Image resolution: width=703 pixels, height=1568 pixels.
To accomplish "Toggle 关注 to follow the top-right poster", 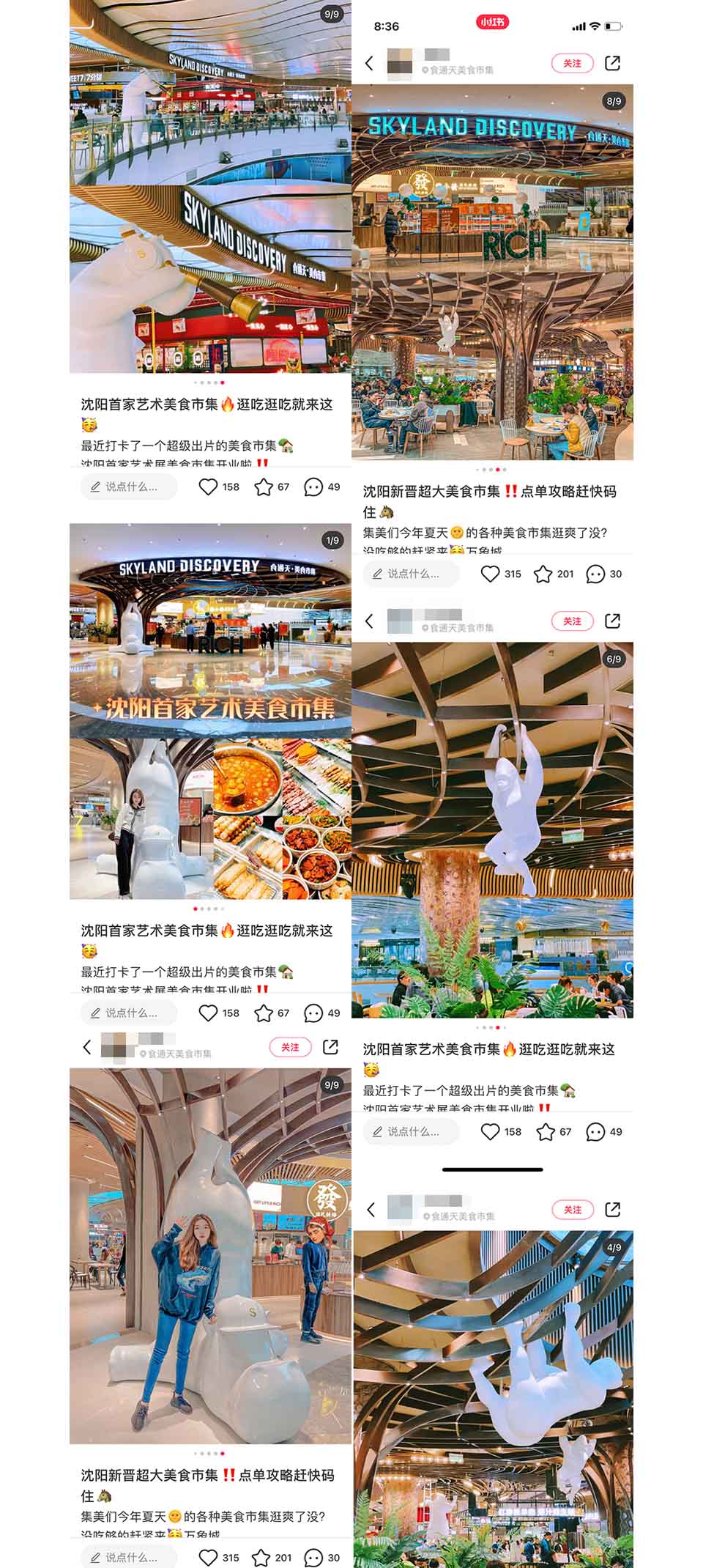I will coord(573,64).
